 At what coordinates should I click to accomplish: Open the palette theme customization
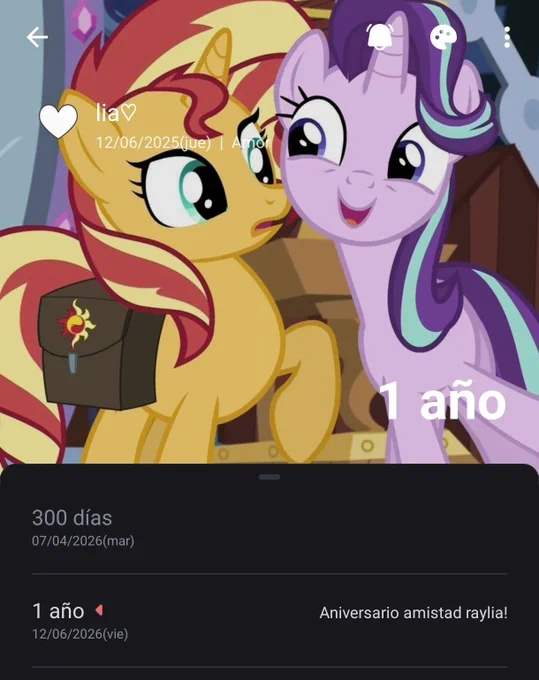(x=443, y=37)
